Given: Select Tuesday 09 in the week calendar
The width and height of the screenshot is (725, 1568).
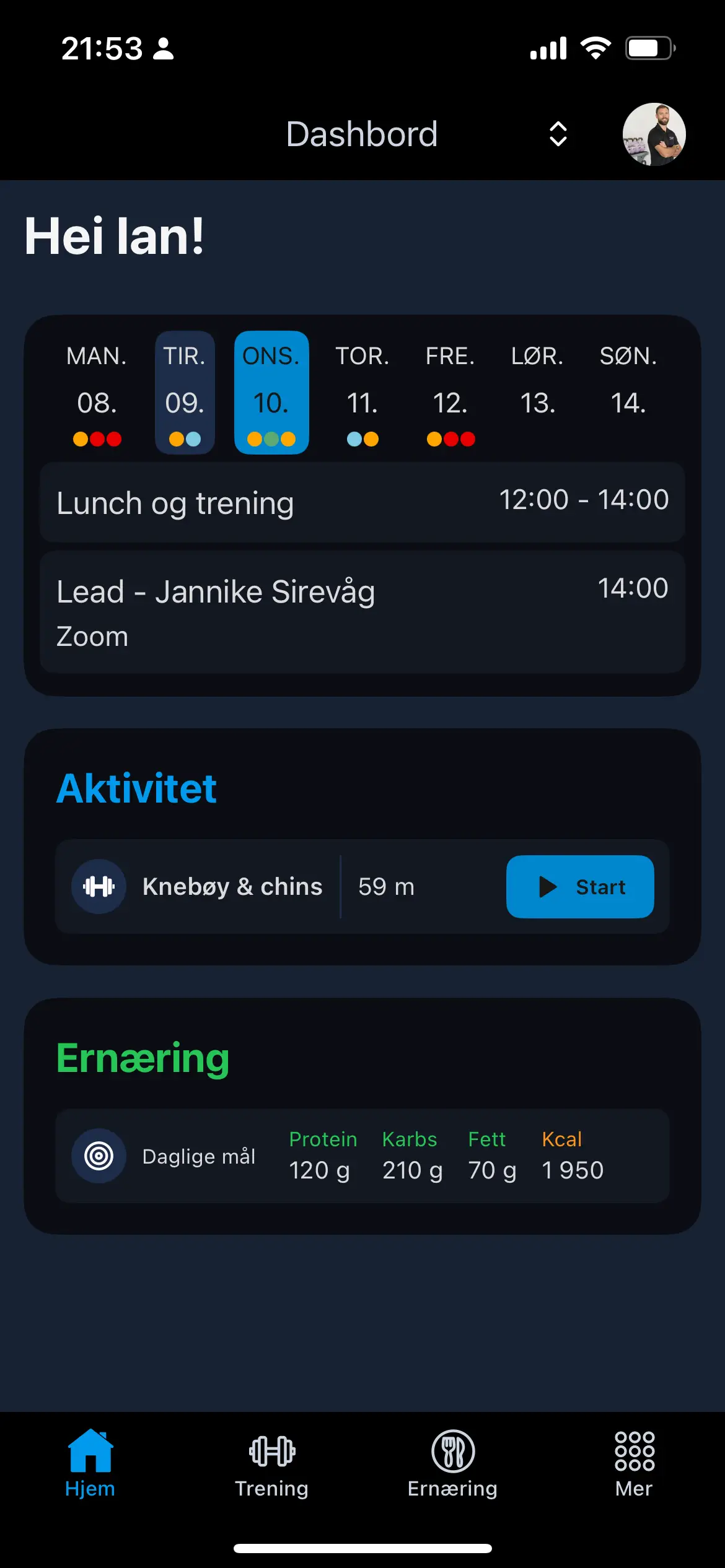Looking at the screenshot, I should 185,393.
